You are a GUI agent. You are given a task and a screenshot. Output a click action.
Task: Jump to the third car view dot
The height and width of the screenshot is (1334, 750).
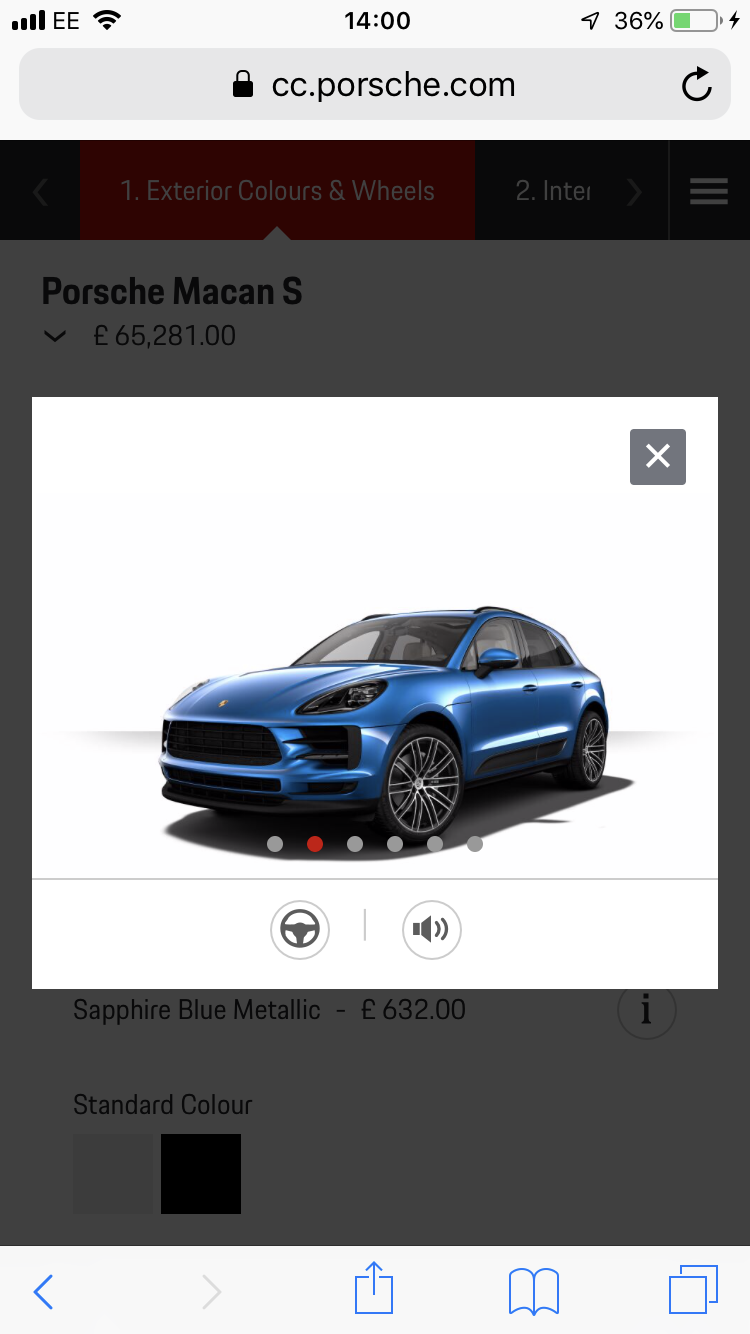pyautogui.click(x=355, y=844)
